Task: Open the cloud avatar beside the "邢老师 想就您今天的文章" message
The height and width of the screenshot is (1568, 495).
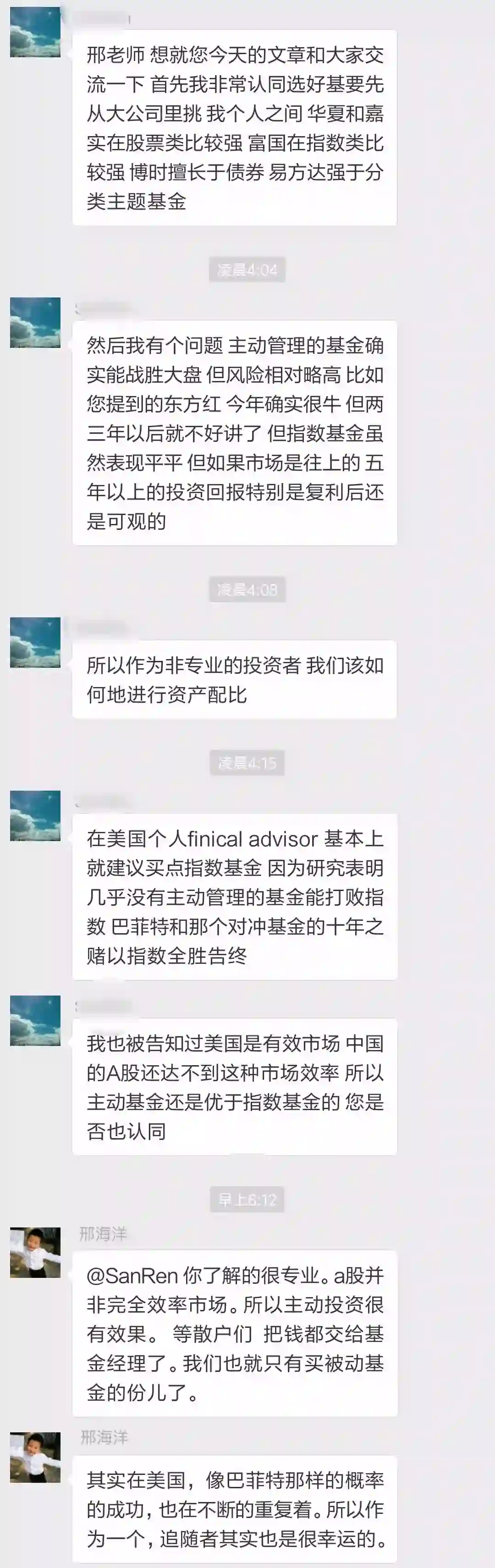Action: point(35,32)
